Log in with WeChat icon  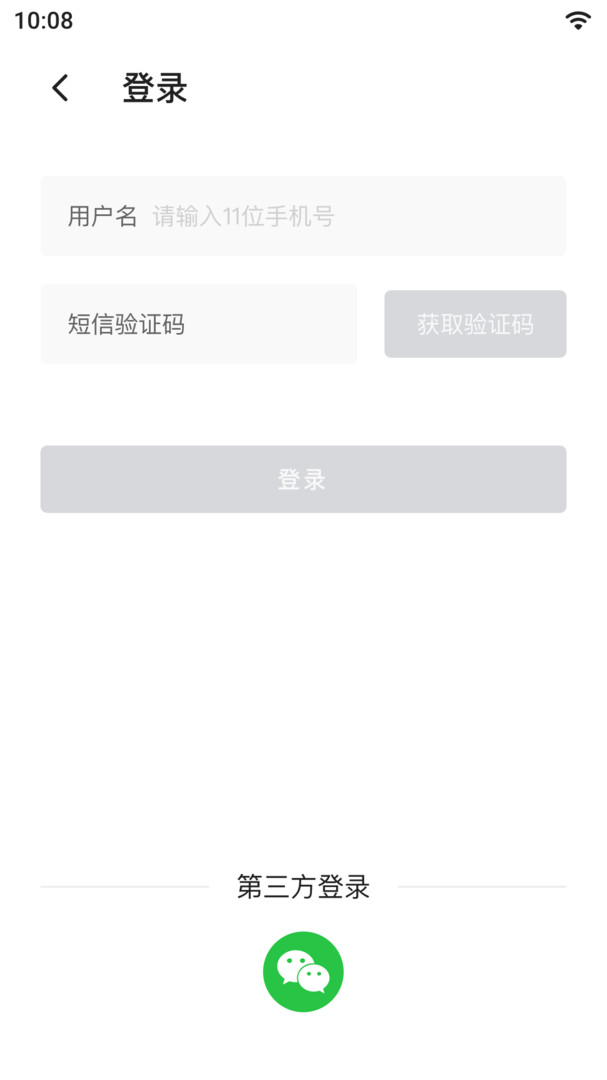[x=303, y=972]
